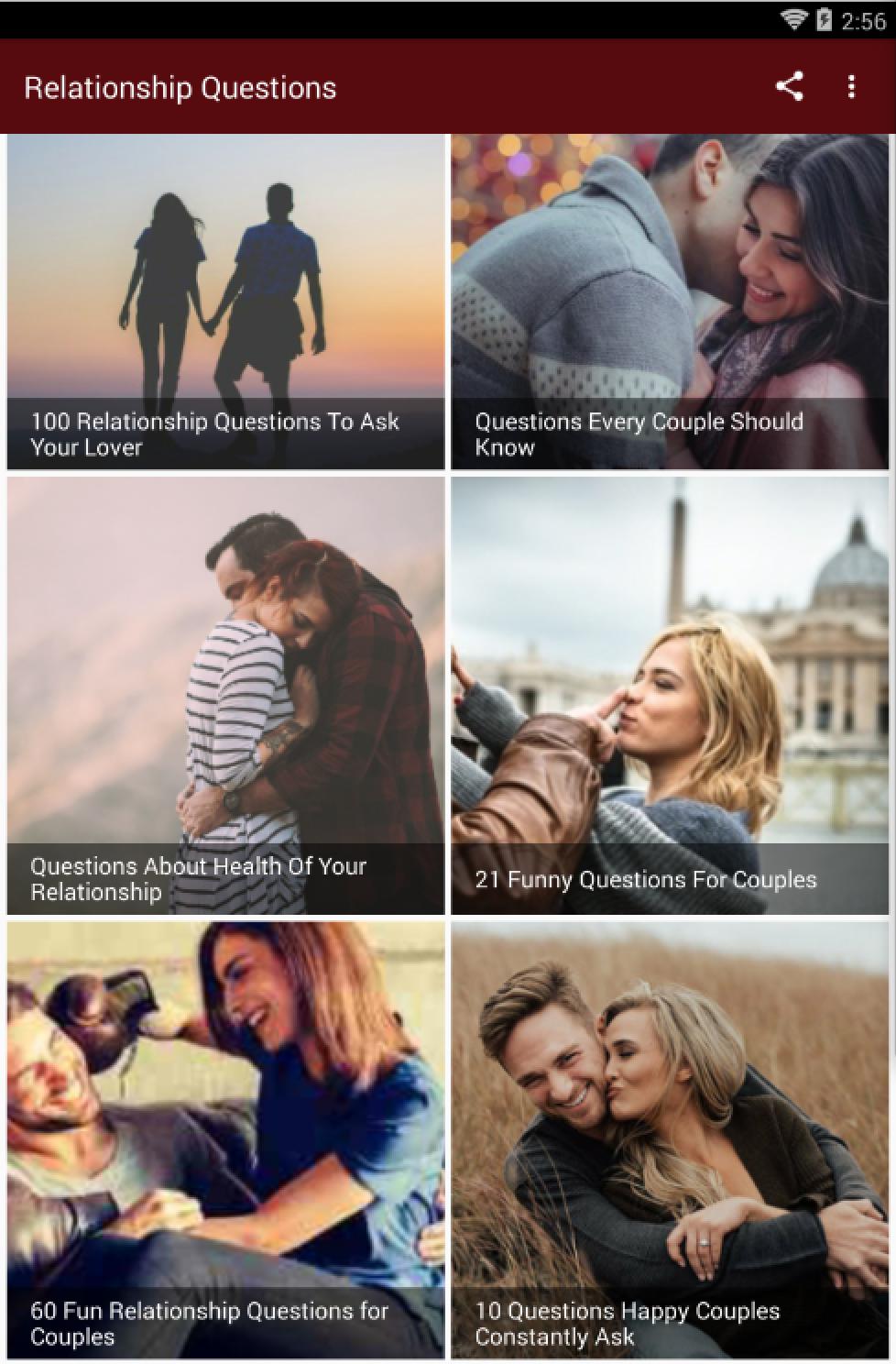Open Questions Every Couple Should Know

coord(670,302)
